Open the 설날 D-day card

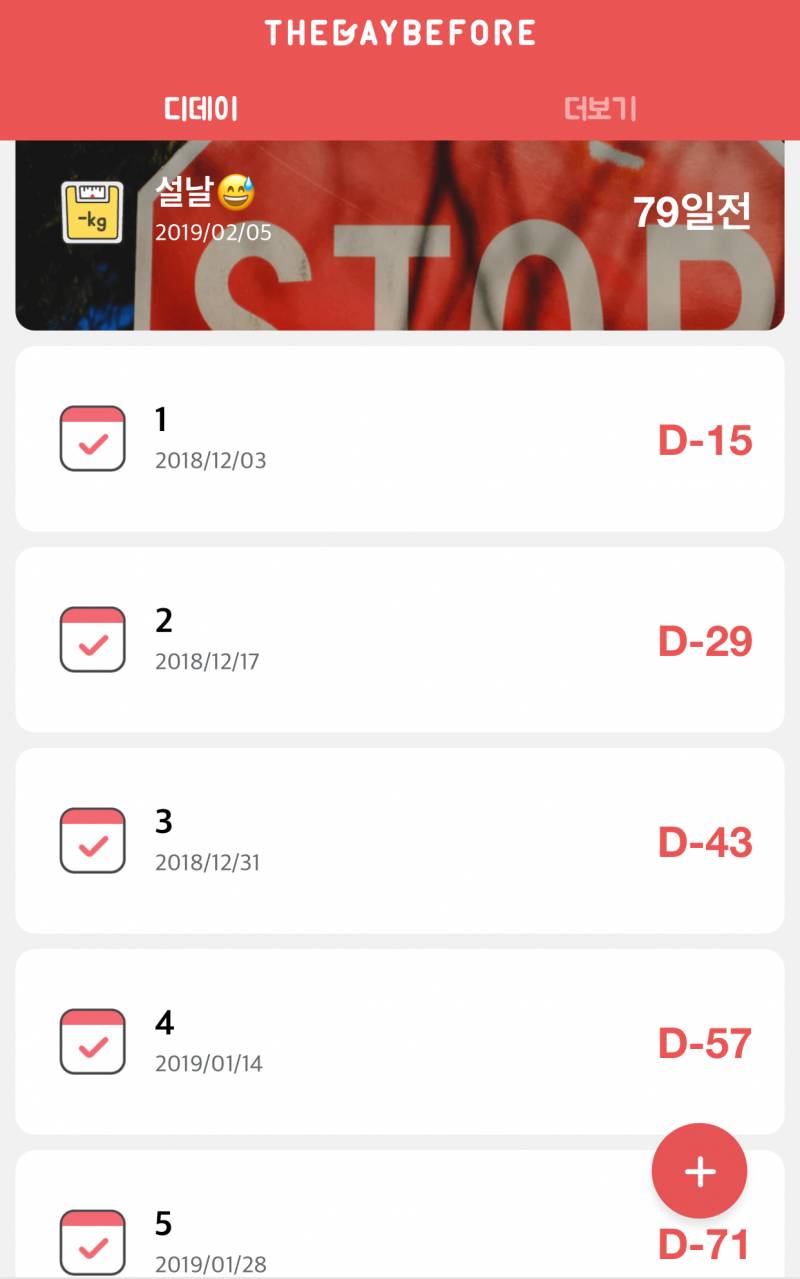coord(400,235)
